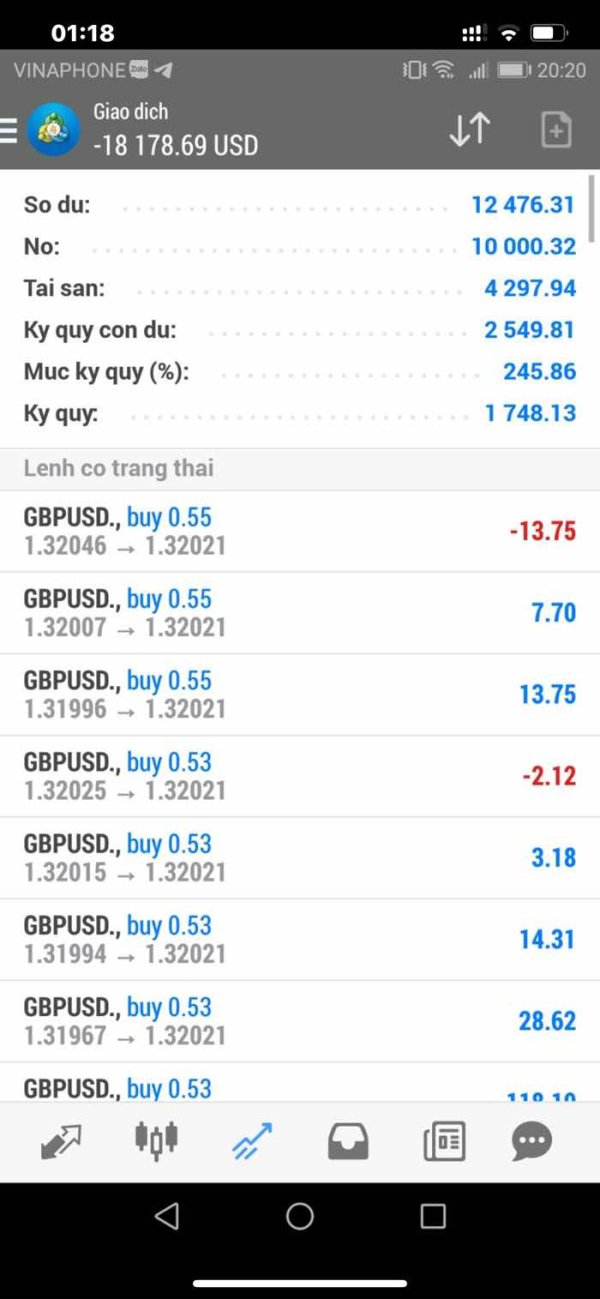
Task: Open the chat messages tab
Action: pos(531,1141)
